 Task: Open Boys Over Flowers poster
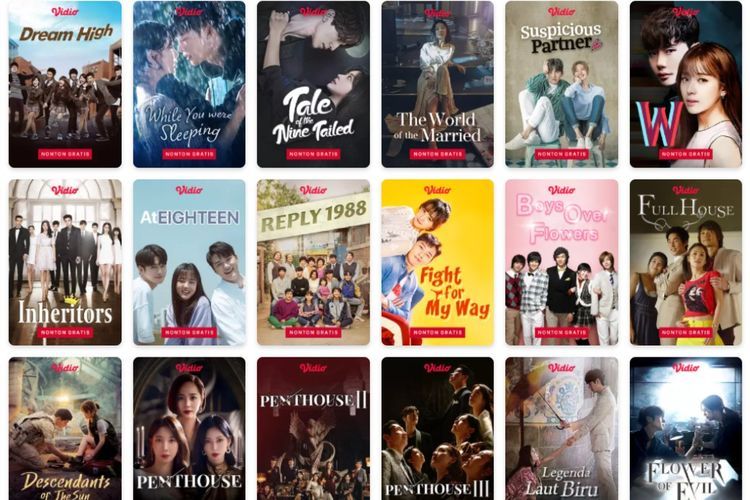(561, 262)
